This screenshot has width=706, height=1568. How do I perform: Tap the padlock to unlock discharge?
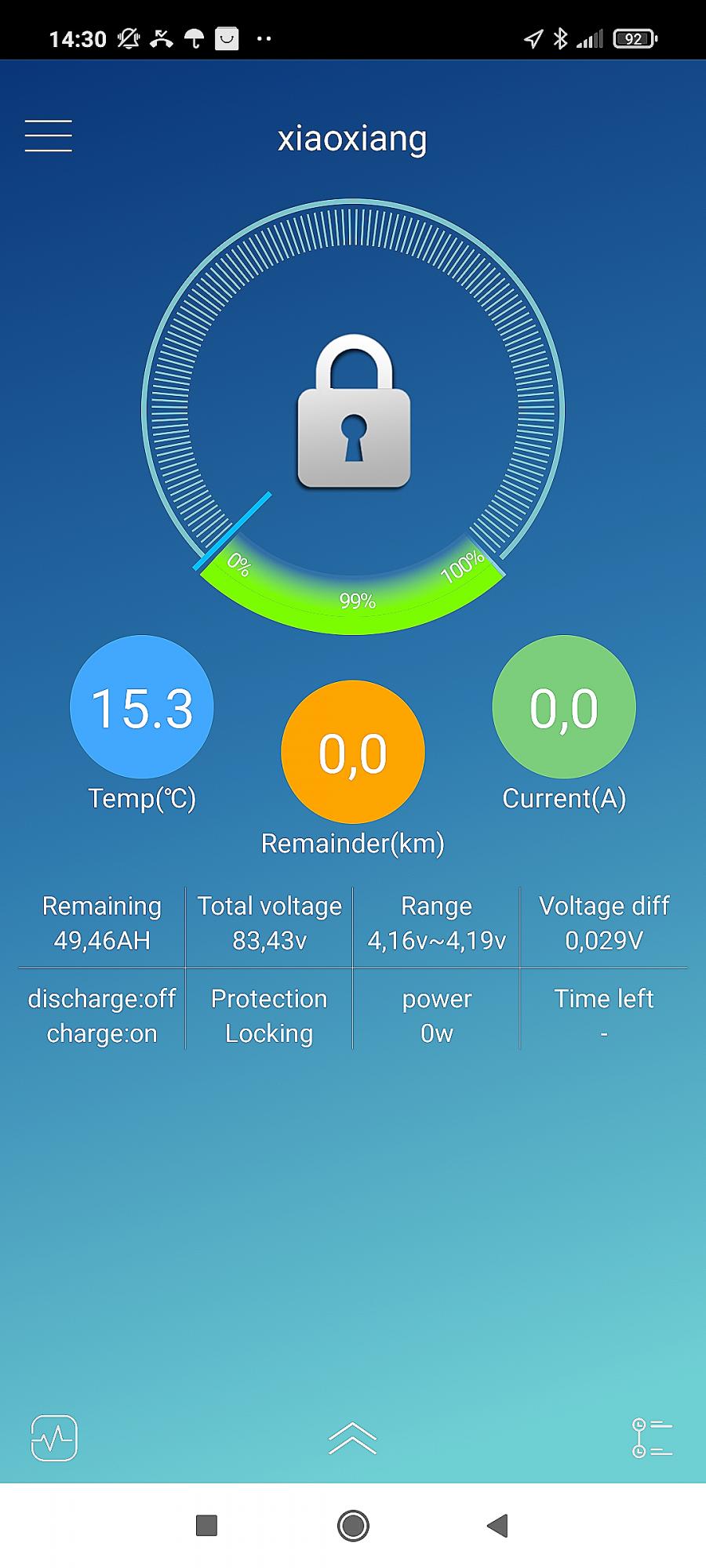(354, 412)
